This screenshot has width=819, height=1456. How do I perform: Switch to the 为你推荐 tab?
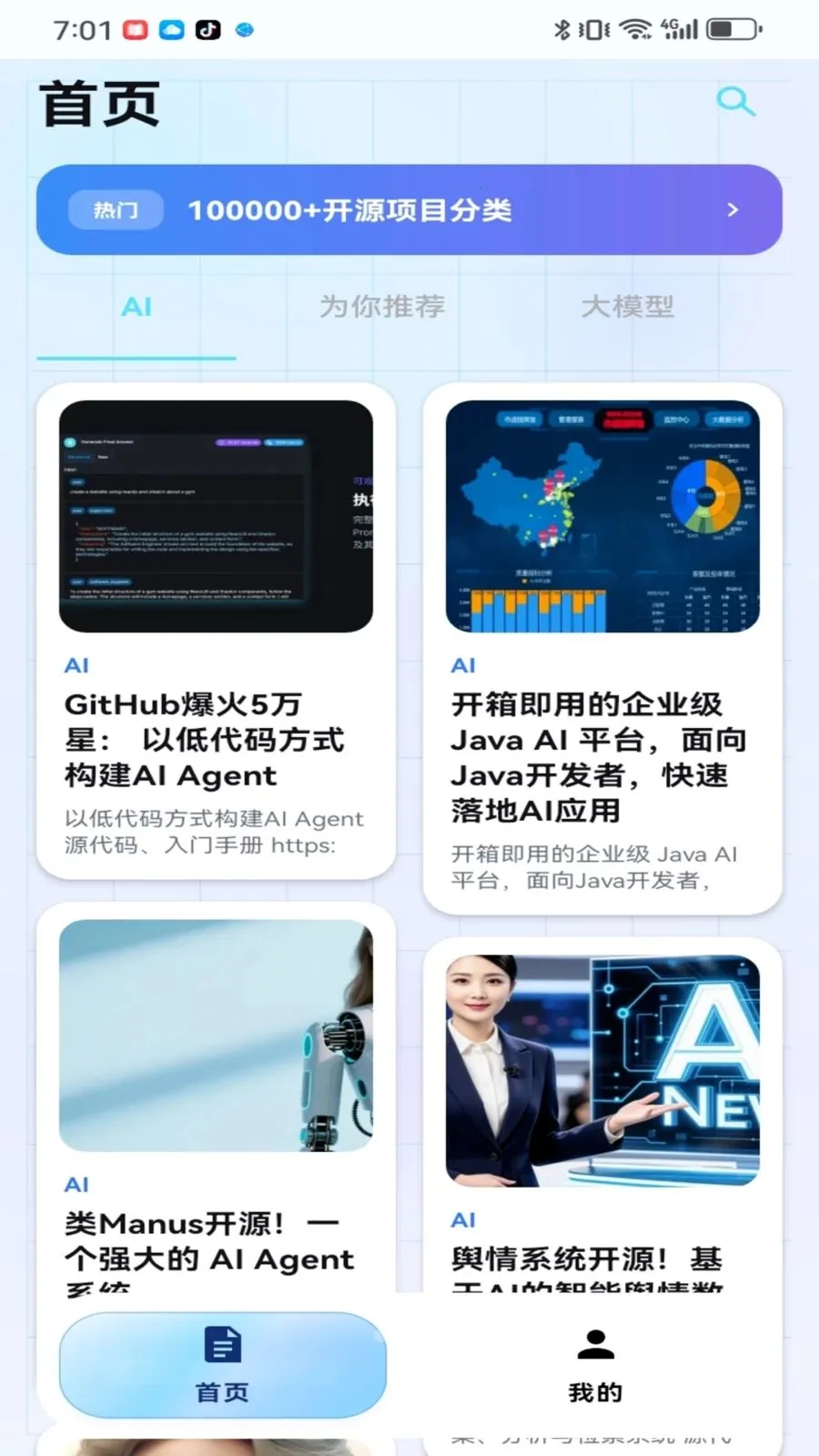(382, 307)
